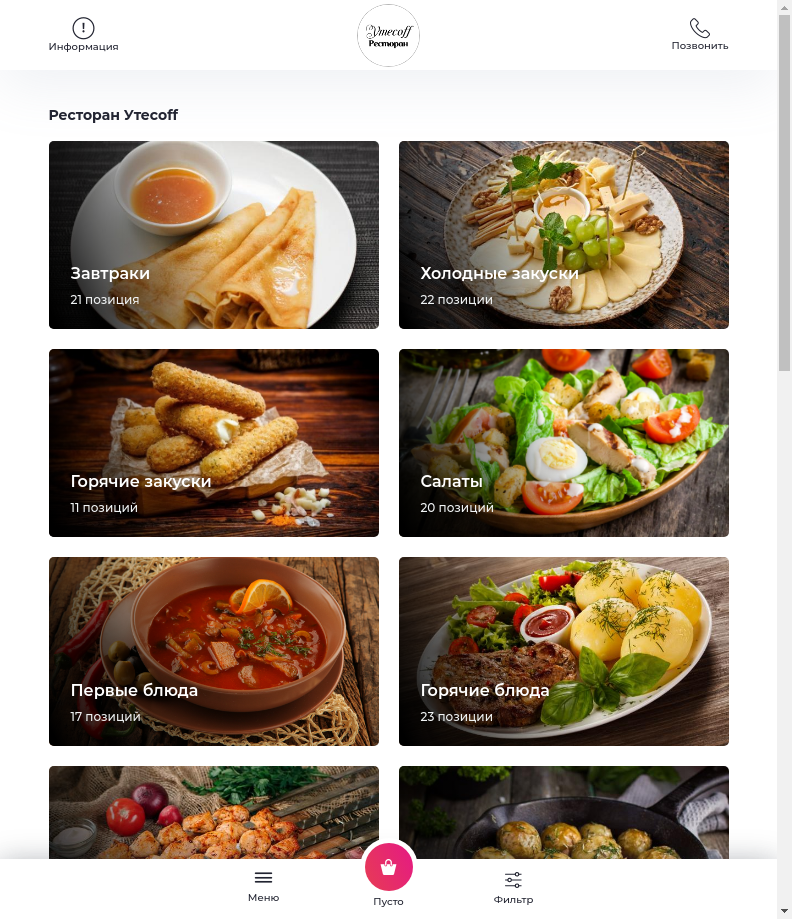Select the Горячие закуски category
Viewport: 792px width, 919px height.
(x=214, y=443)
